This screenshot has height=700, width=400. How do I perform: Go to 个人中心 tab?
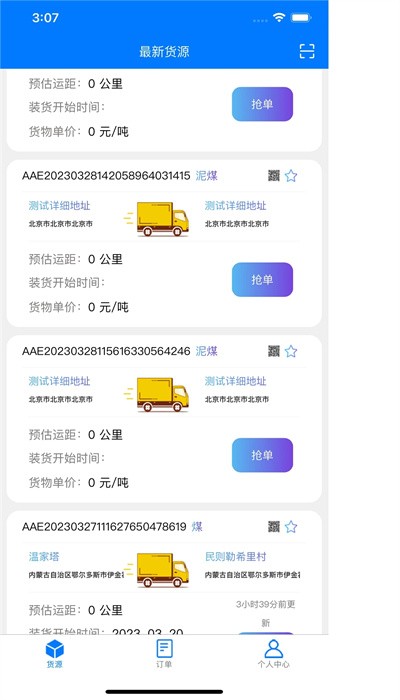tap(273, 654)
